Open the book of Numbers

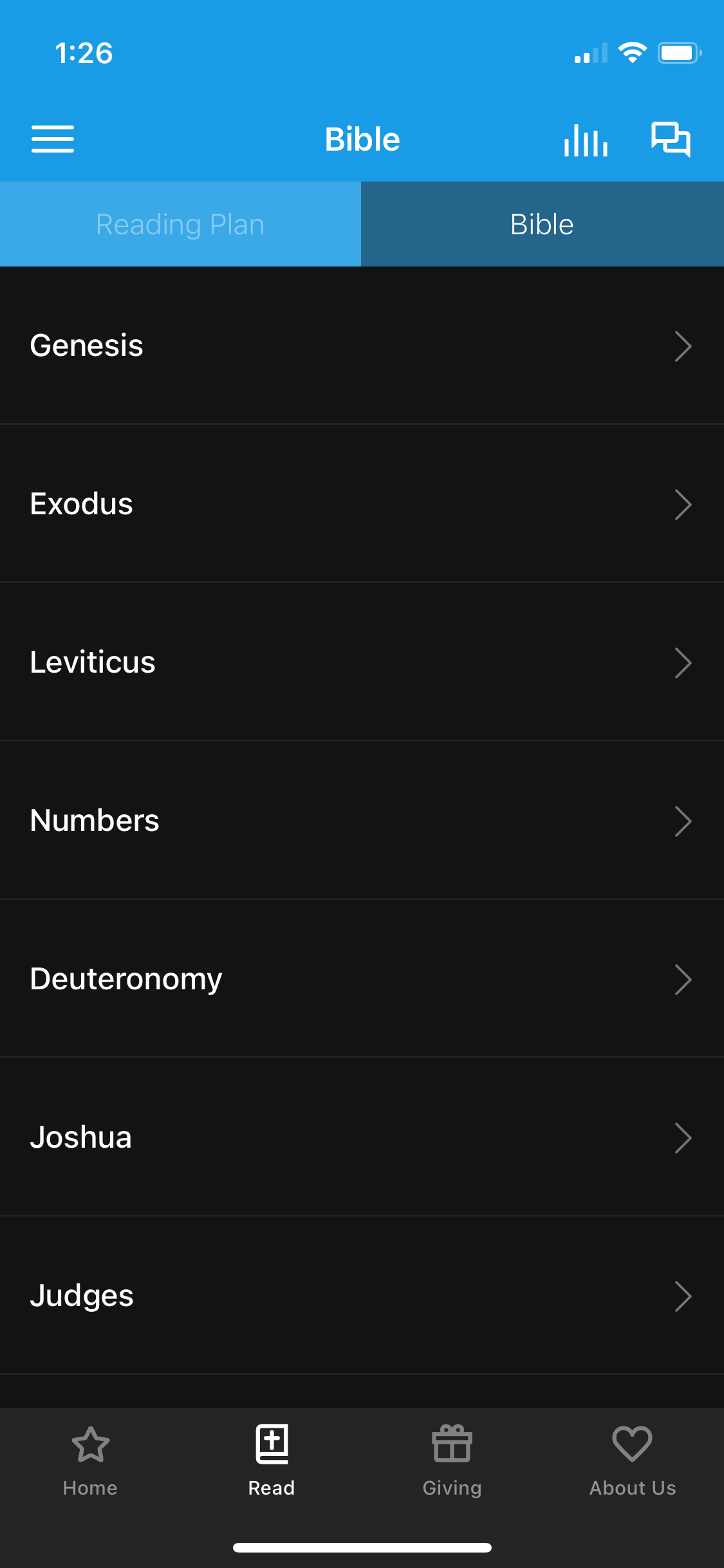click(362, 821)
